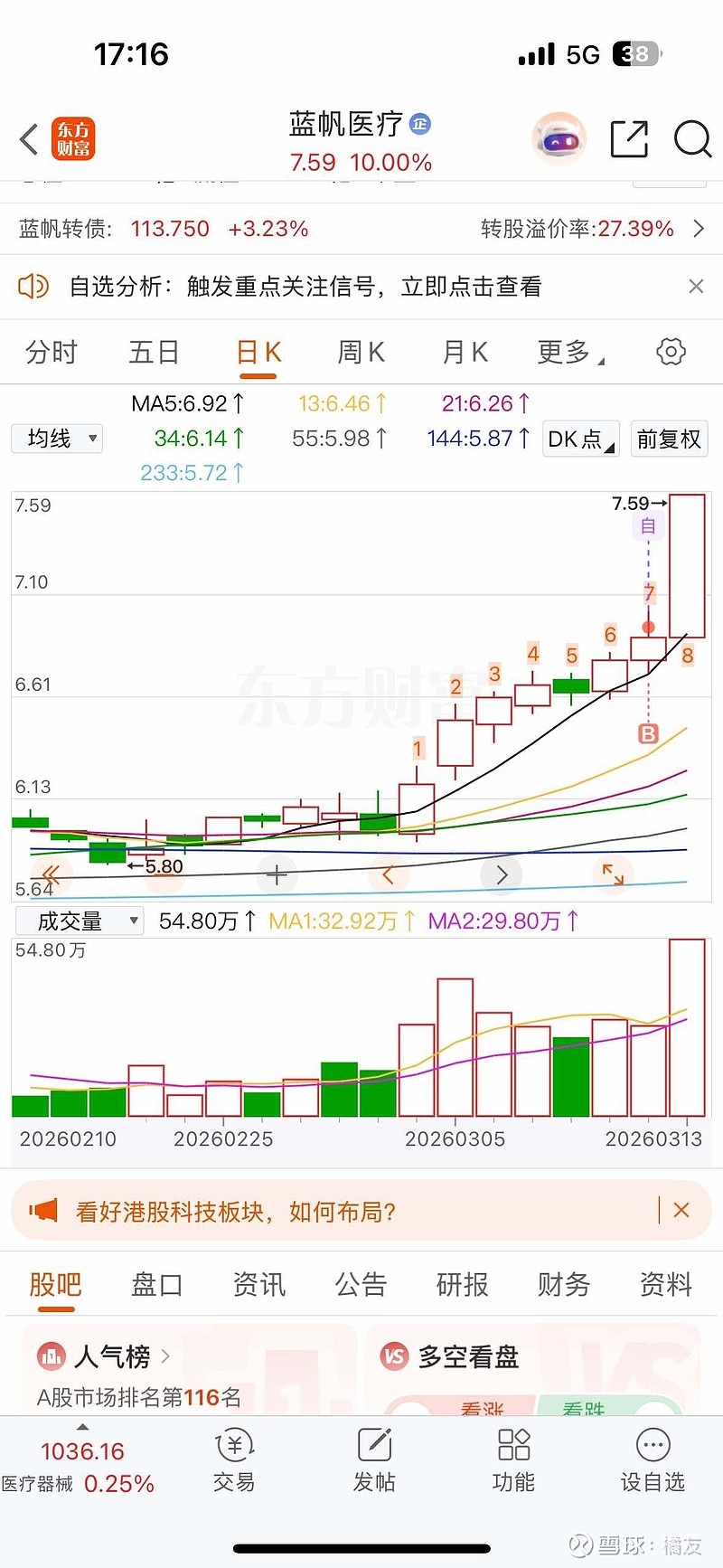
Task: Open the 看好港股科技板块 banner
Action: point(271,1211)
